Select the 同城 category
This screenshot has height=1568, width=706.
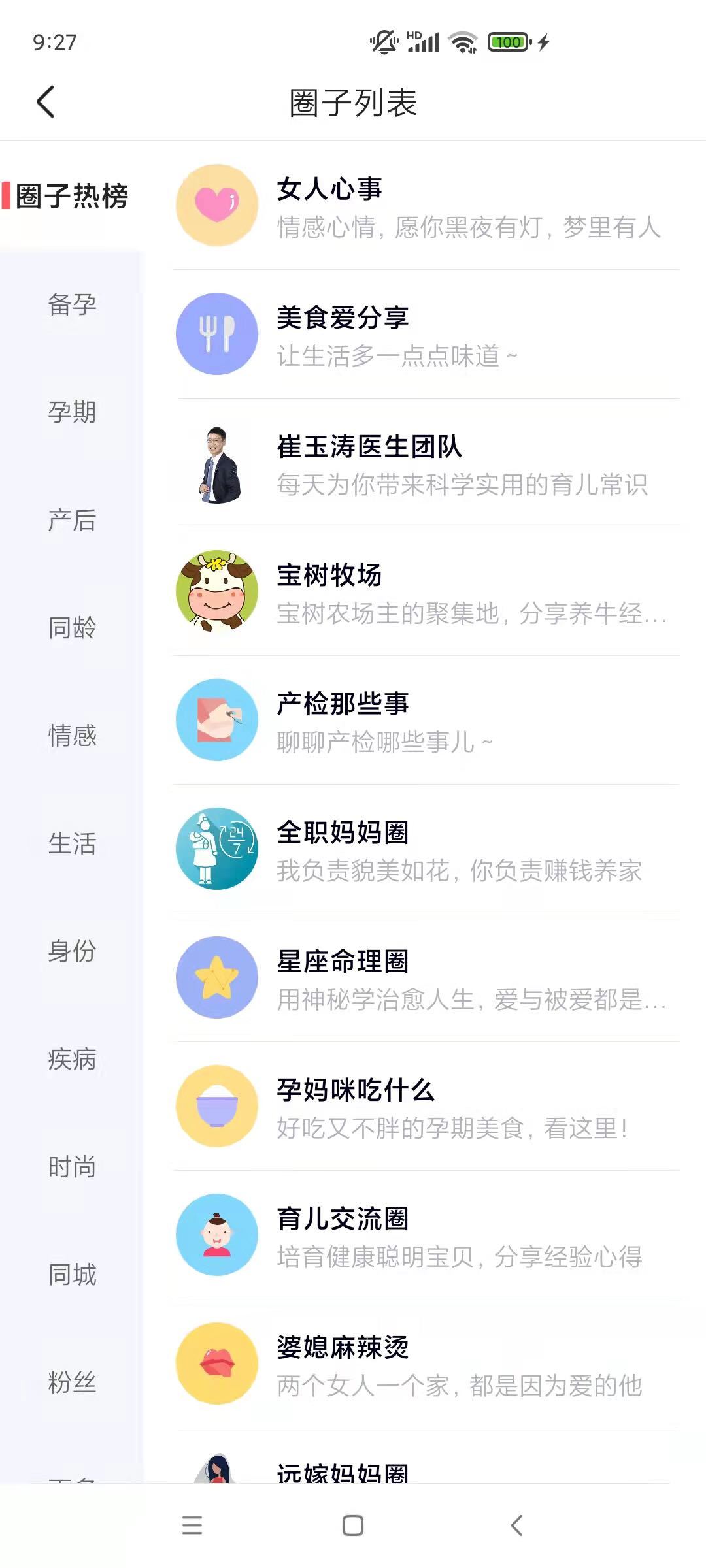(x=72, y=1275)
